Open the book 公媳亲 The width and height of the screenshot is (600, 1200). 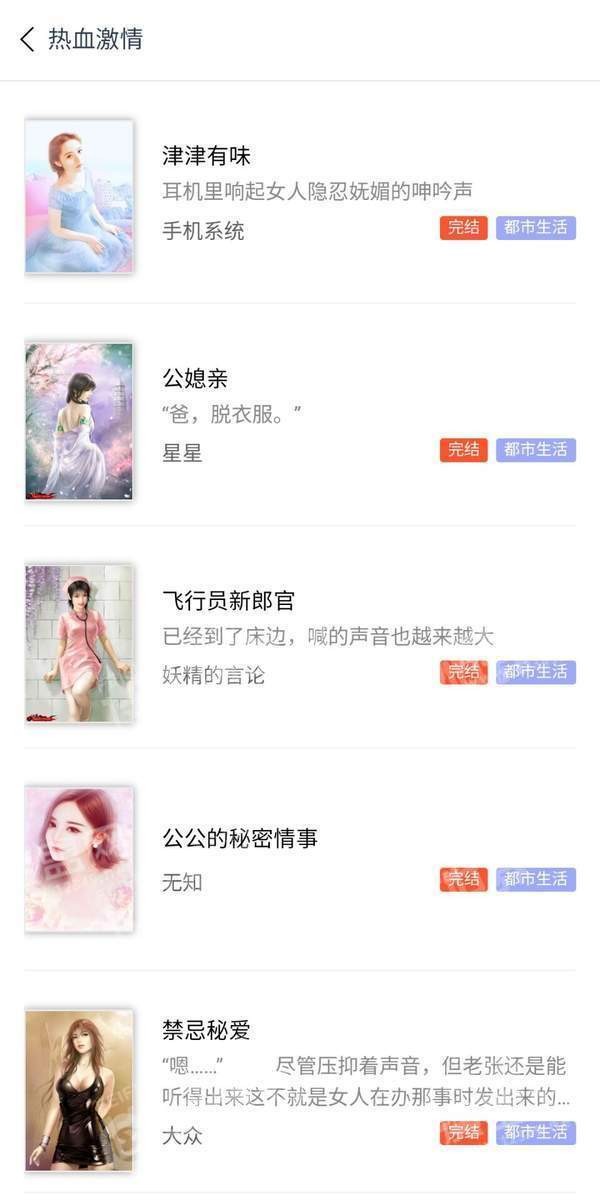(x=196, y=378)
